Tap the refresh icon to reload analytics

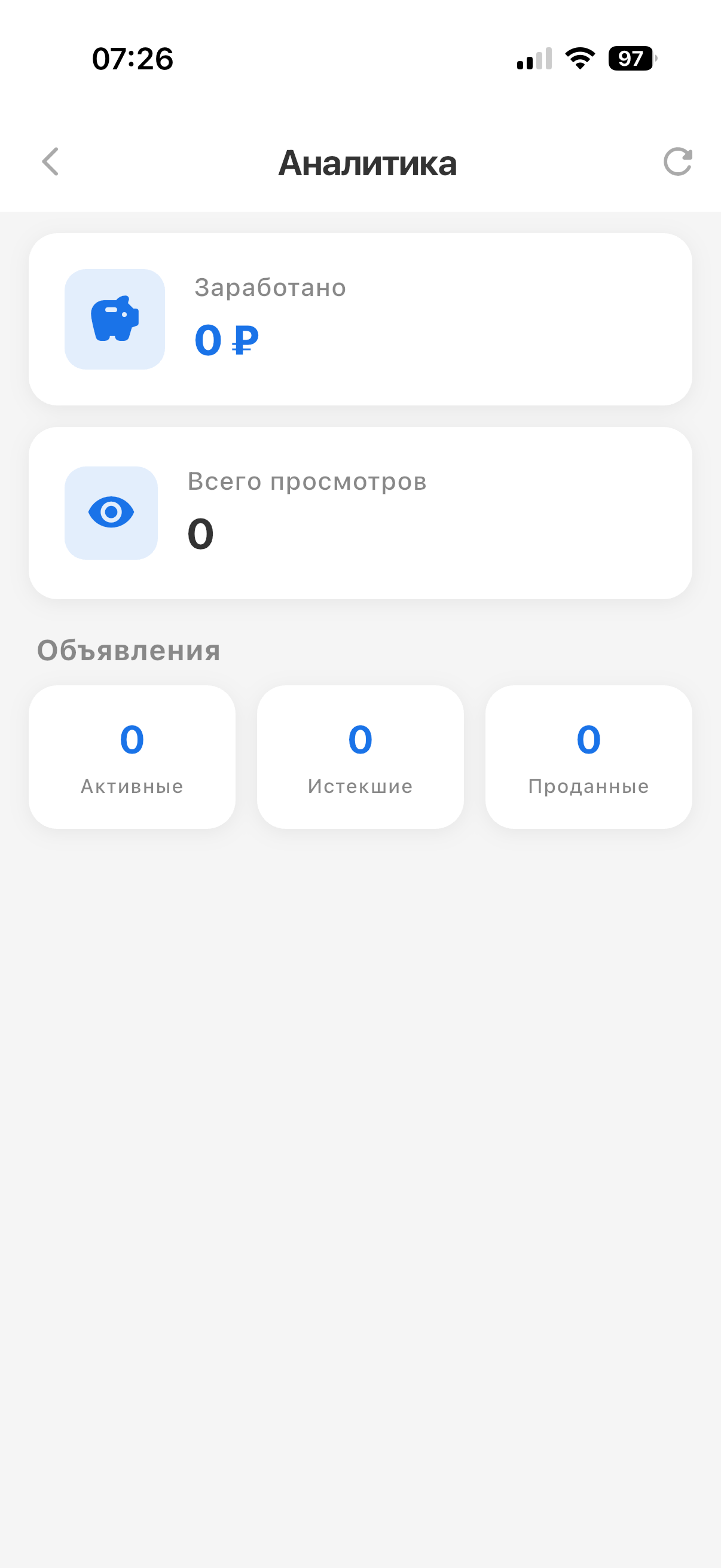click(679, 162)
